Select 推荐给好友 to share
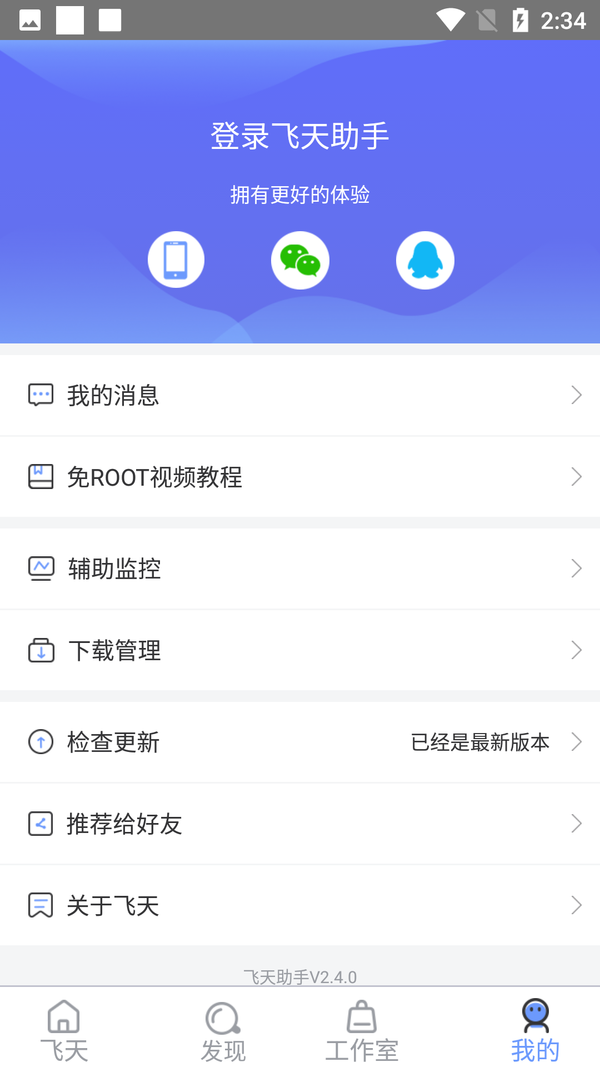This screenshot has width=600, height=1067. (300, 824)
